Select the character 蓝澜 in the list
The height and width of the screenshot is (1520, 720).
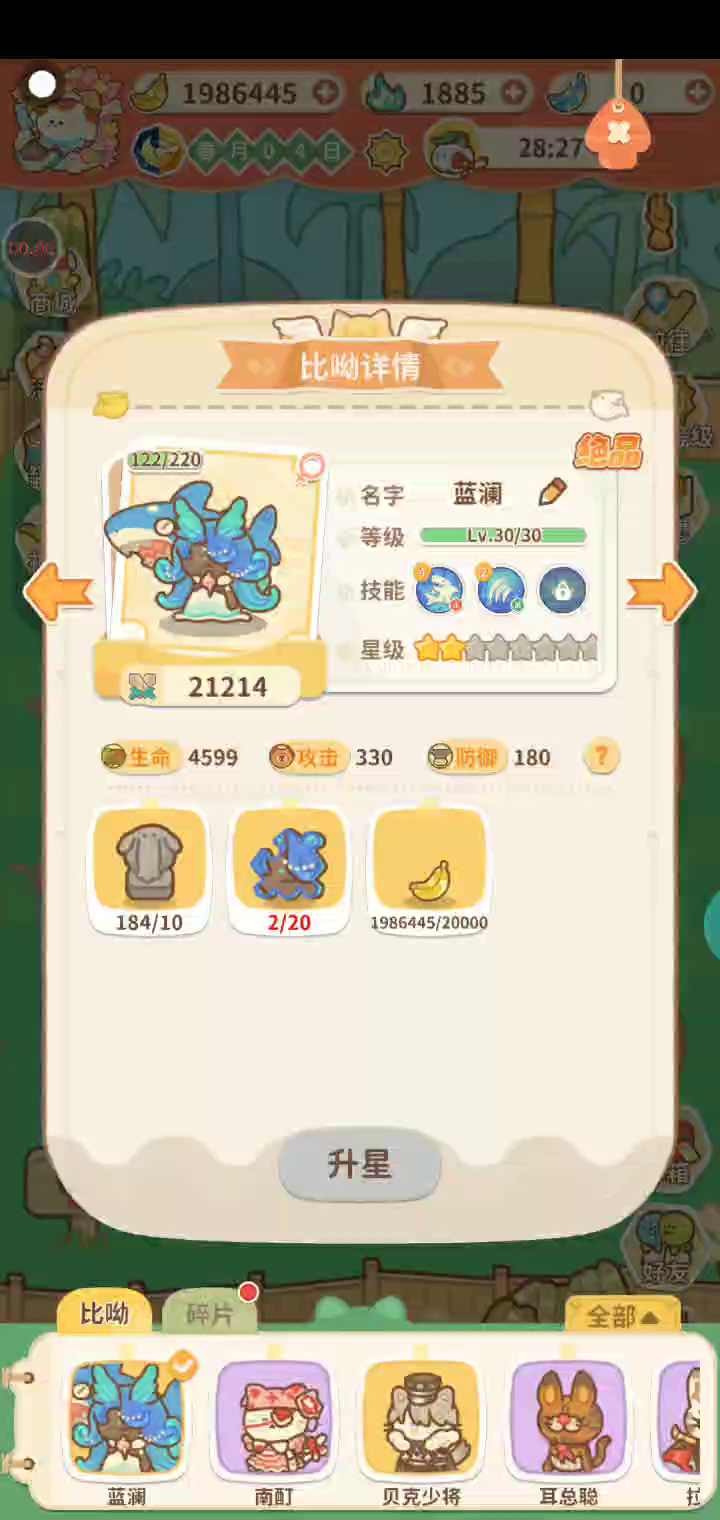coord(127,1420)
